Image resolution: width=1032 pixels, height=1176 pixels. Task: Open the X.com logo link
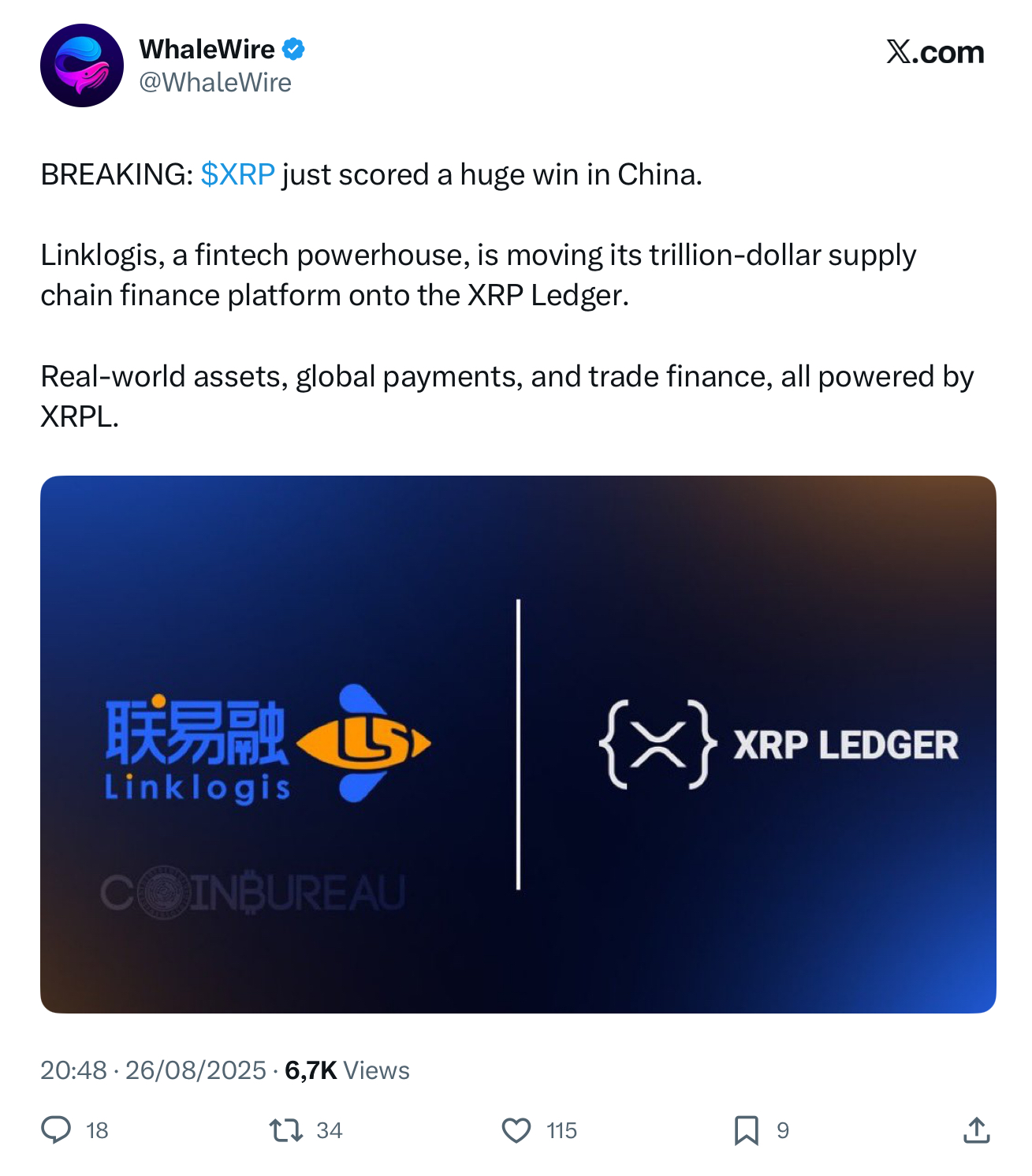935,52
